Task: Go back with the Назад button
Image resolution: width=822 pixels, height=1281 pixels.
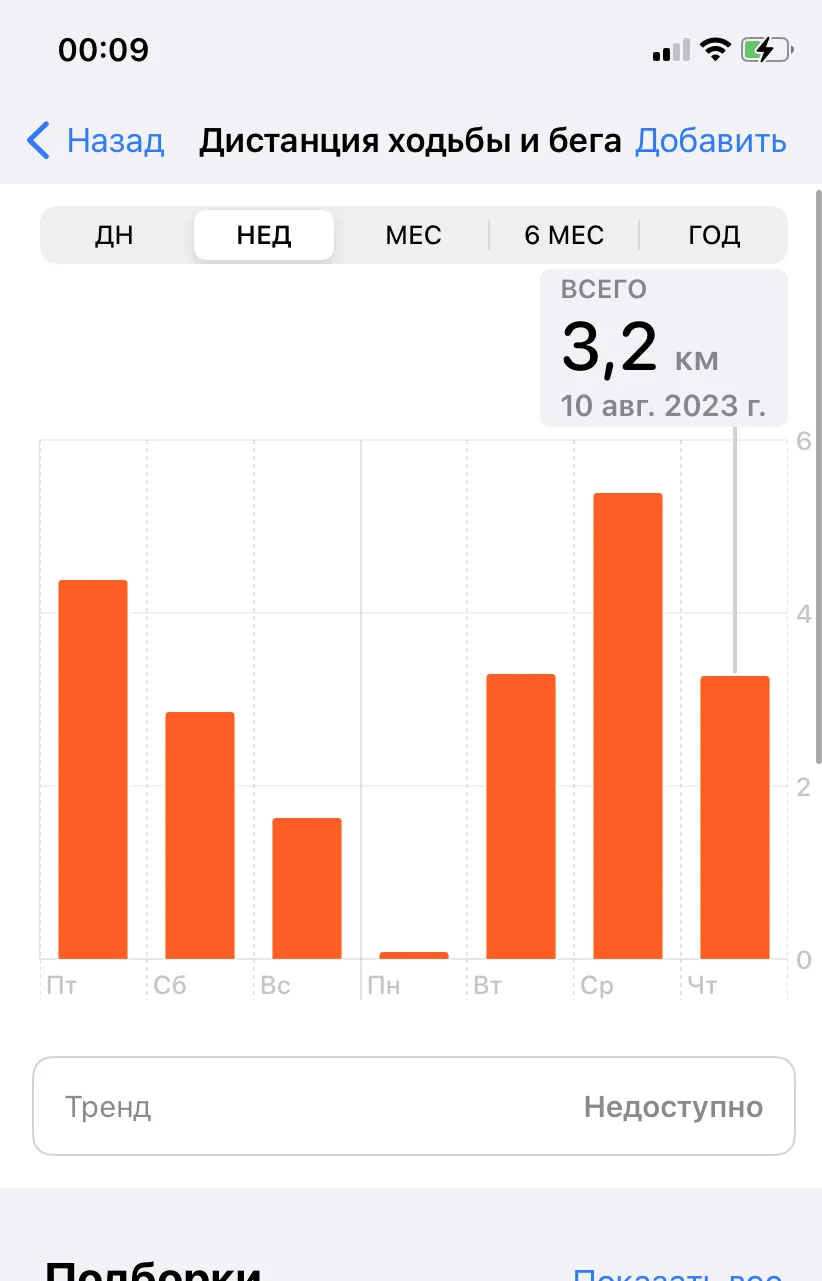Action: pos(96,141)
